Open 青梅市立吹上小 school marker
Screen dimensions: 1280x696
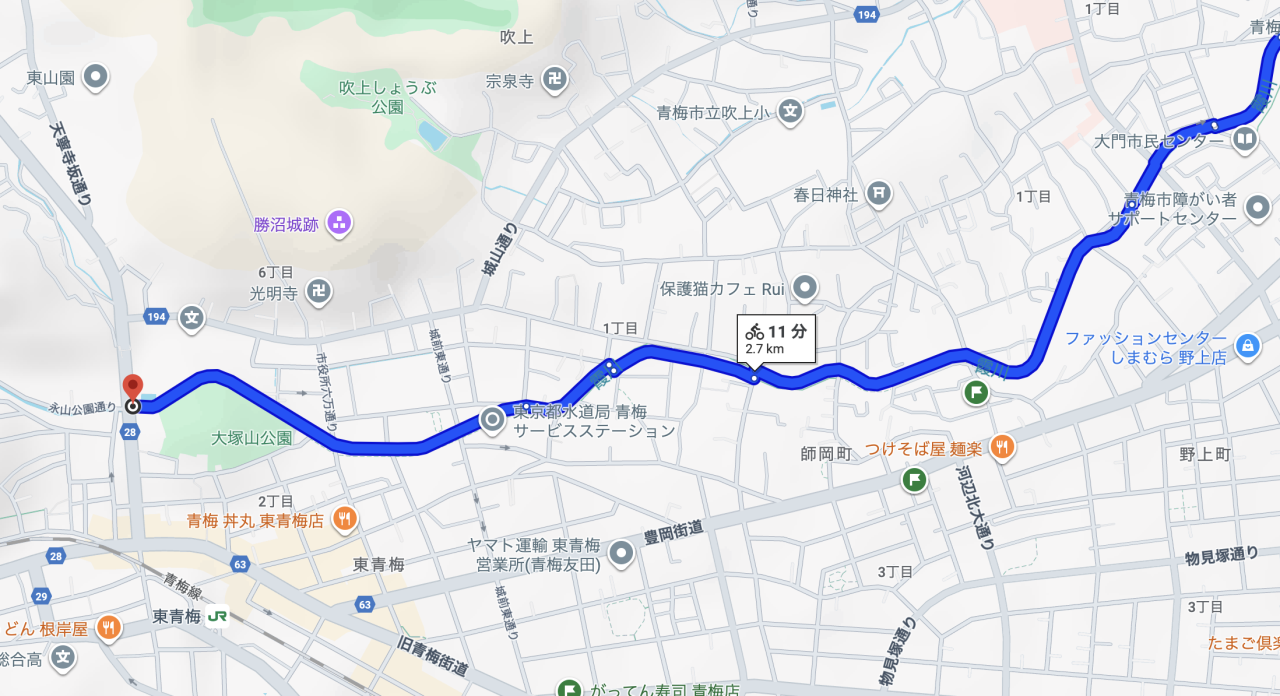[791, 111]
